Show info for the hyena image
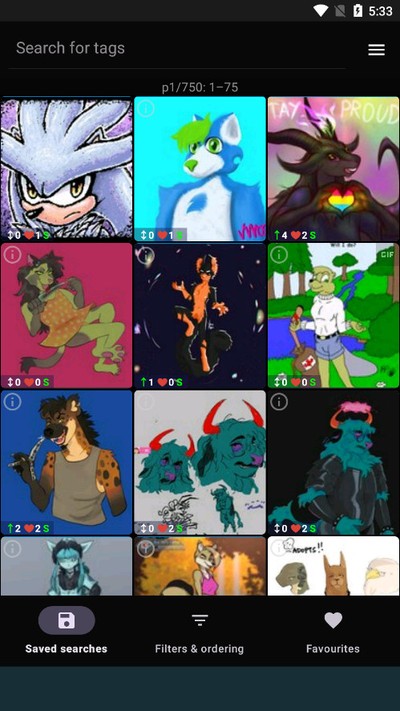 [12, 402]
